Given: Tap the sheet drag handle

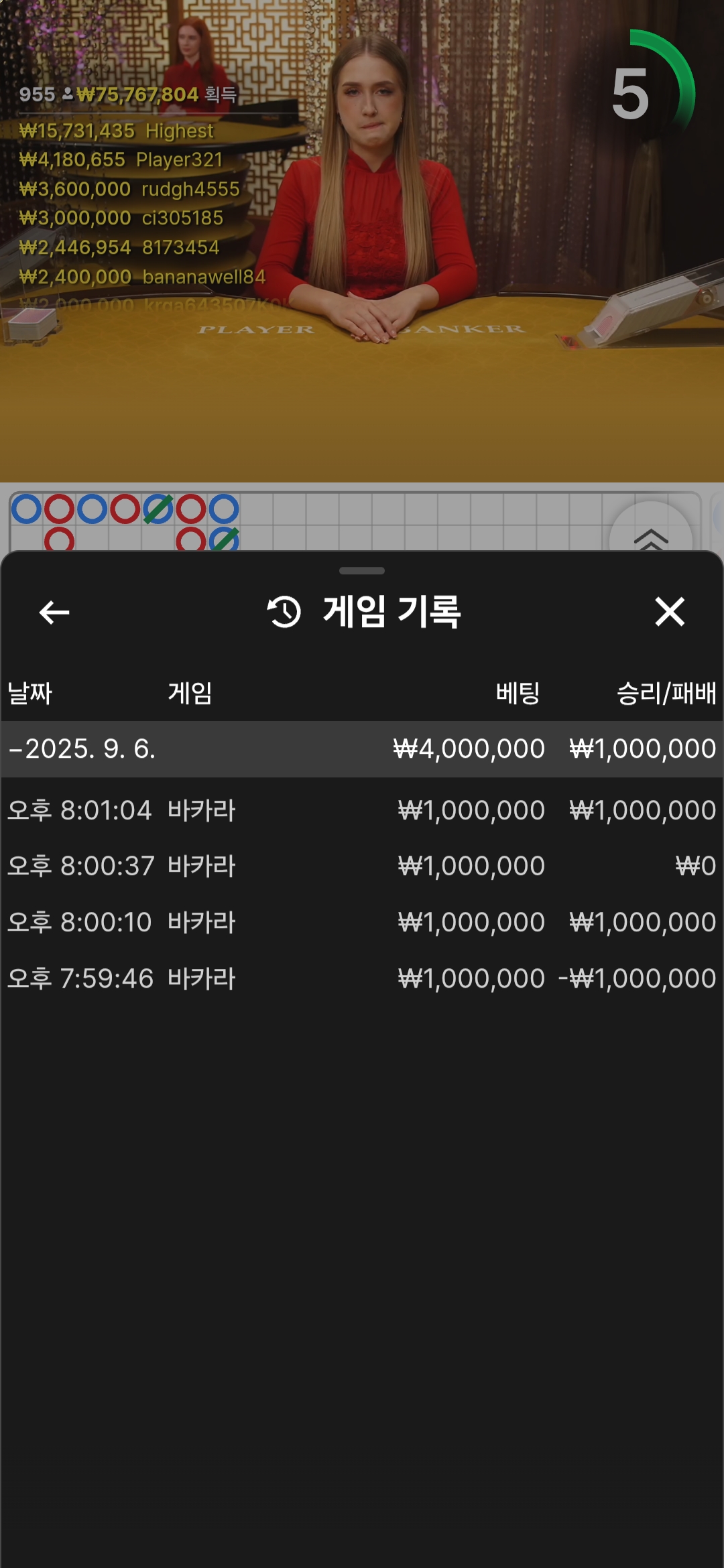Looking at the screenshot, I should 362,571.
